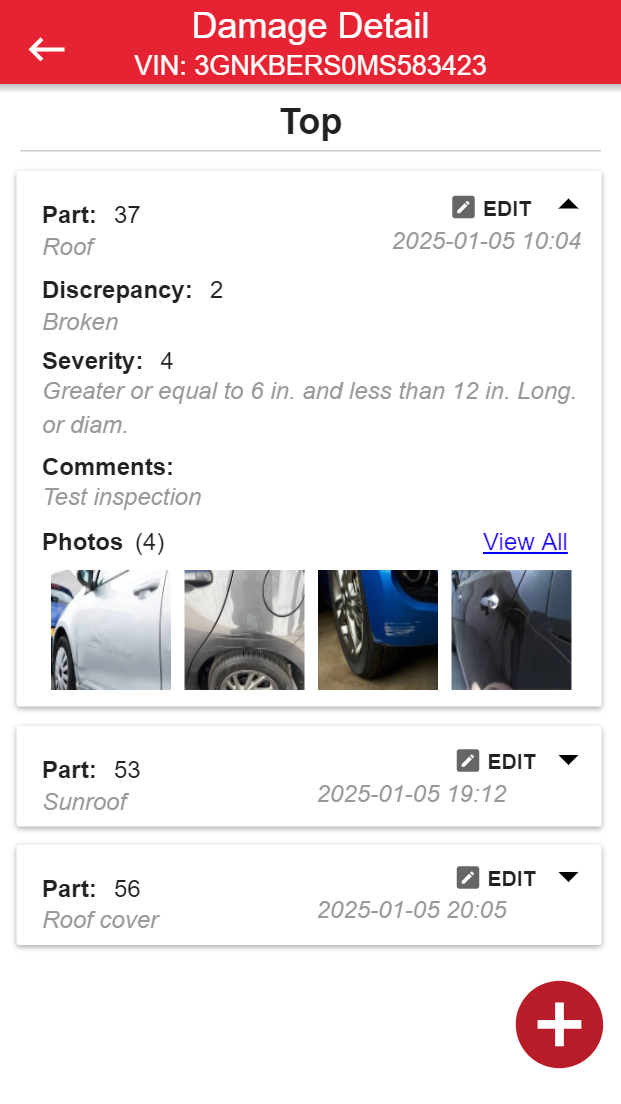The width and height of the screenshot is (621, 1104).
Task: Edit the Roof cover damage entry
Action: tap(496, 878)
